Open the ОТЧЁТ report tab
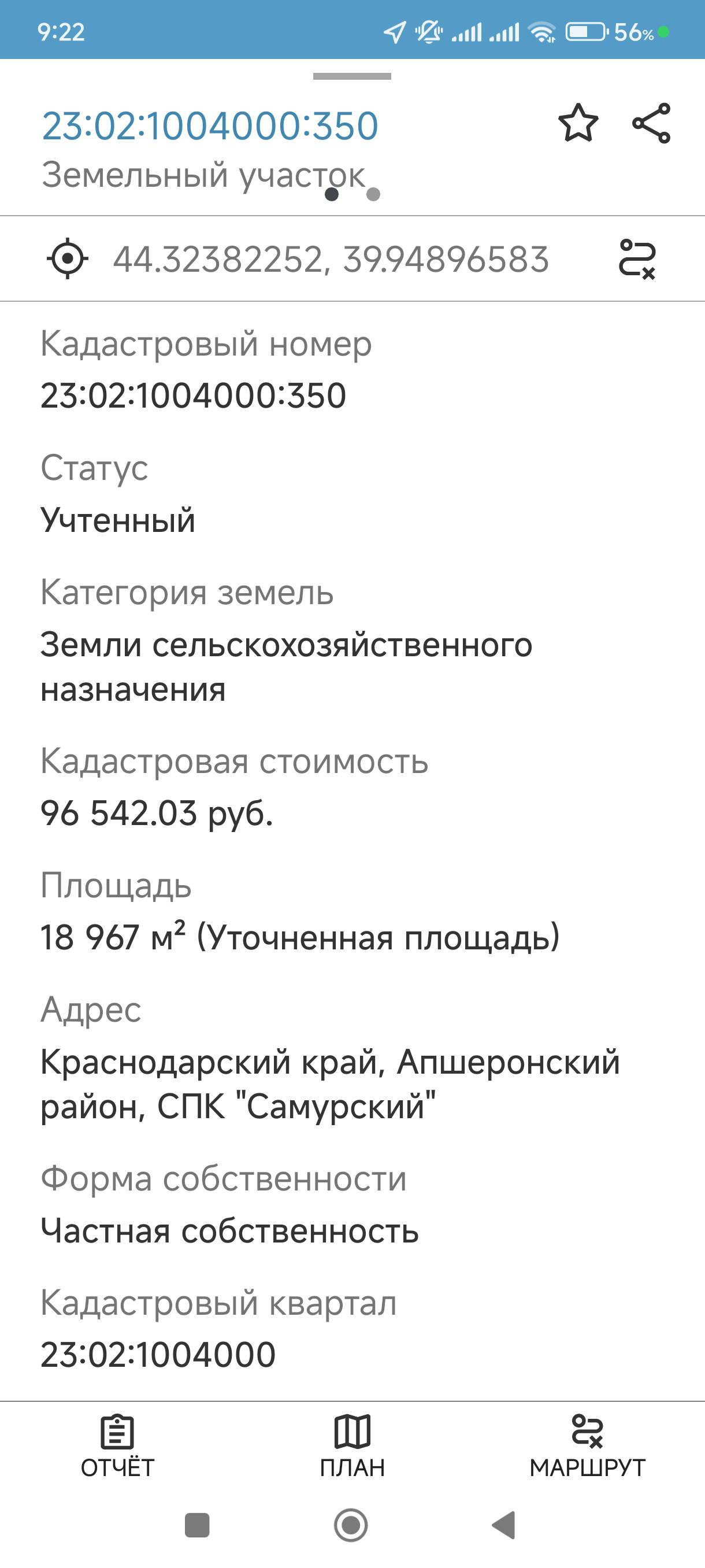The width and height of the screenshot is (705, 1568). click(x=117, y=1446)
